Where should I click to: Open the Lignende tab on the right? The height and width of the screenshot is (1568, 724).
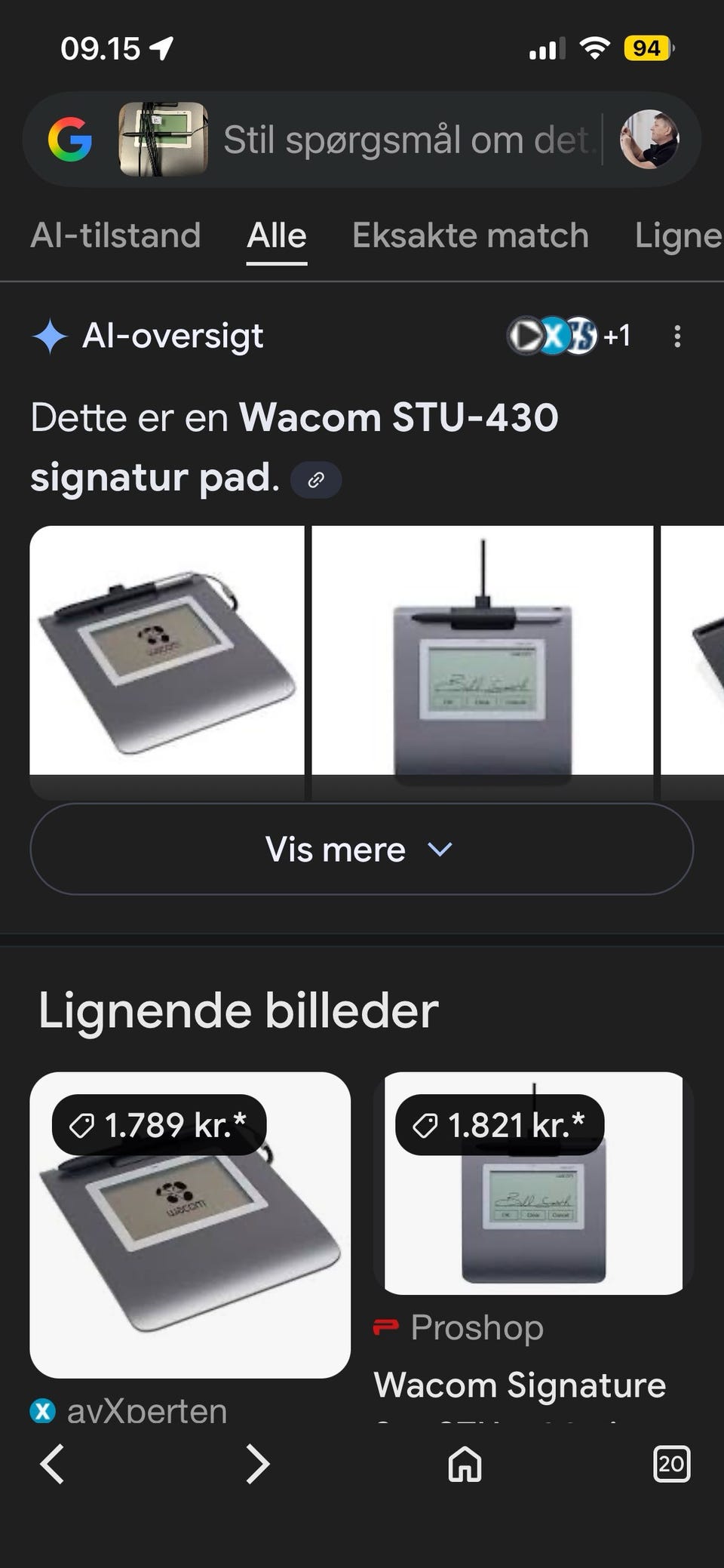point(677,235)
